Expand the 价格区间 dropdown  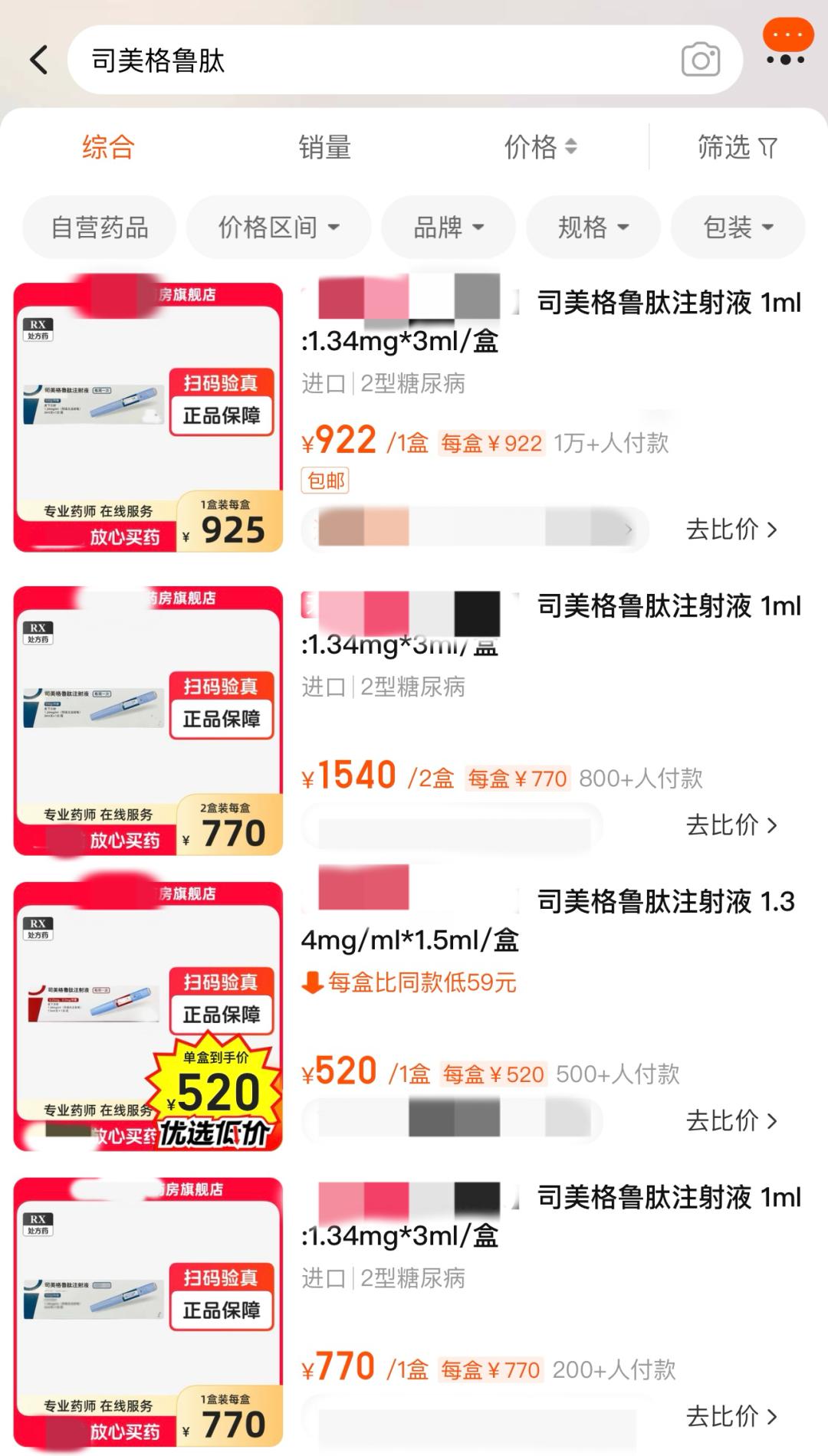point(278,228)
